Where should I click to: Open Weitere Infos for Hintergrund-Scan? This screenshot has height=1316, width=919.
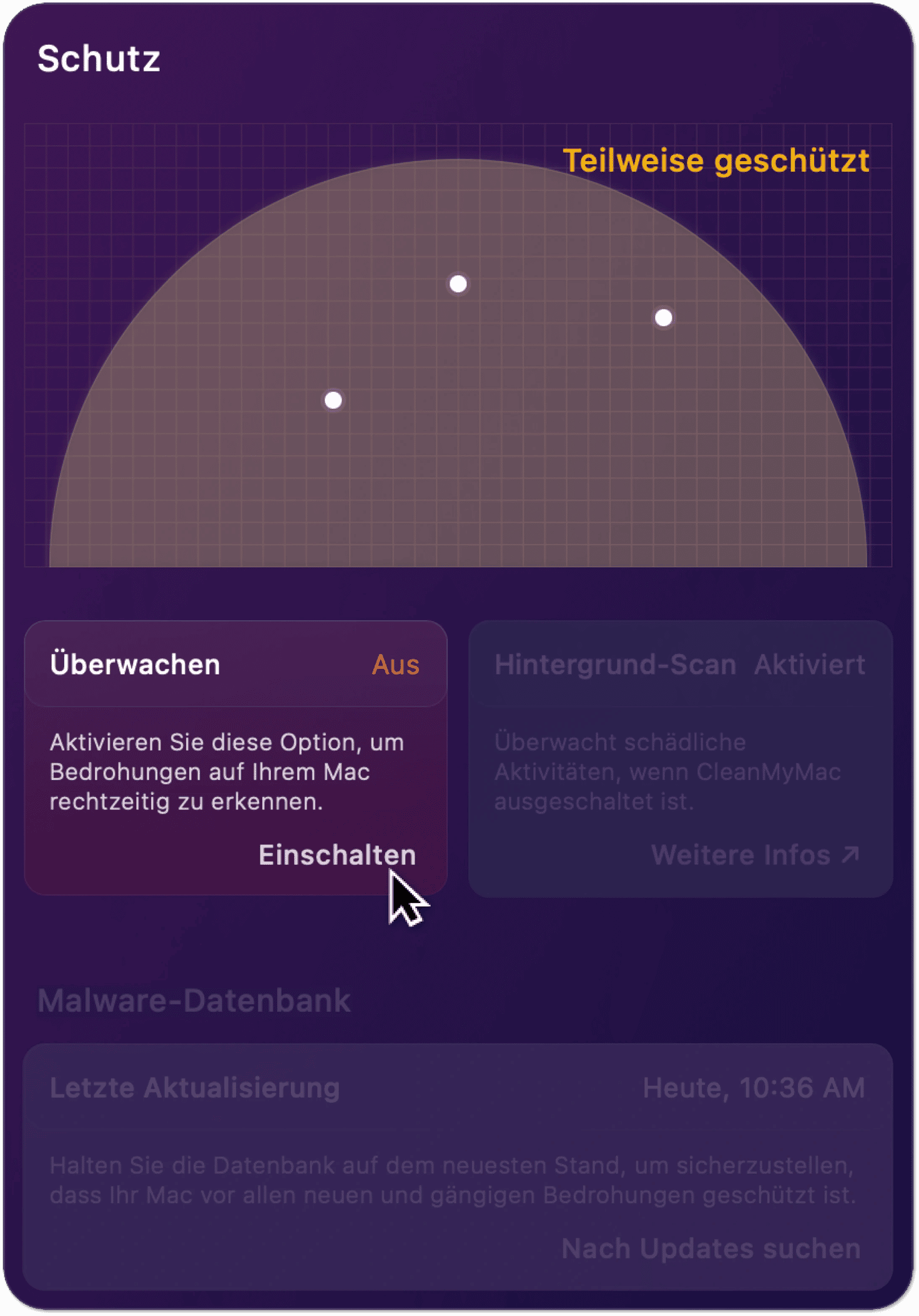[755, 855]
